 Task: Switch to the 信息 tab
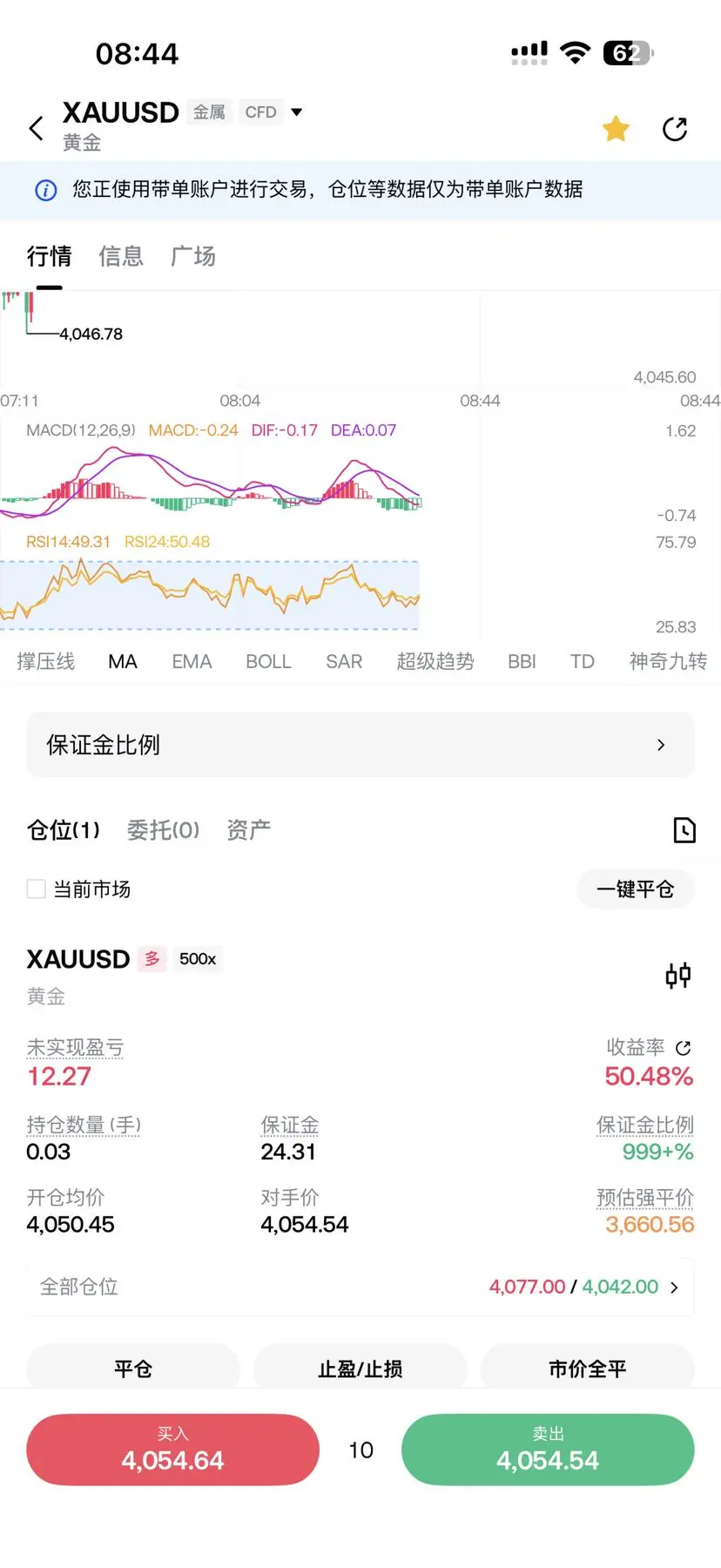pos(121,256)
